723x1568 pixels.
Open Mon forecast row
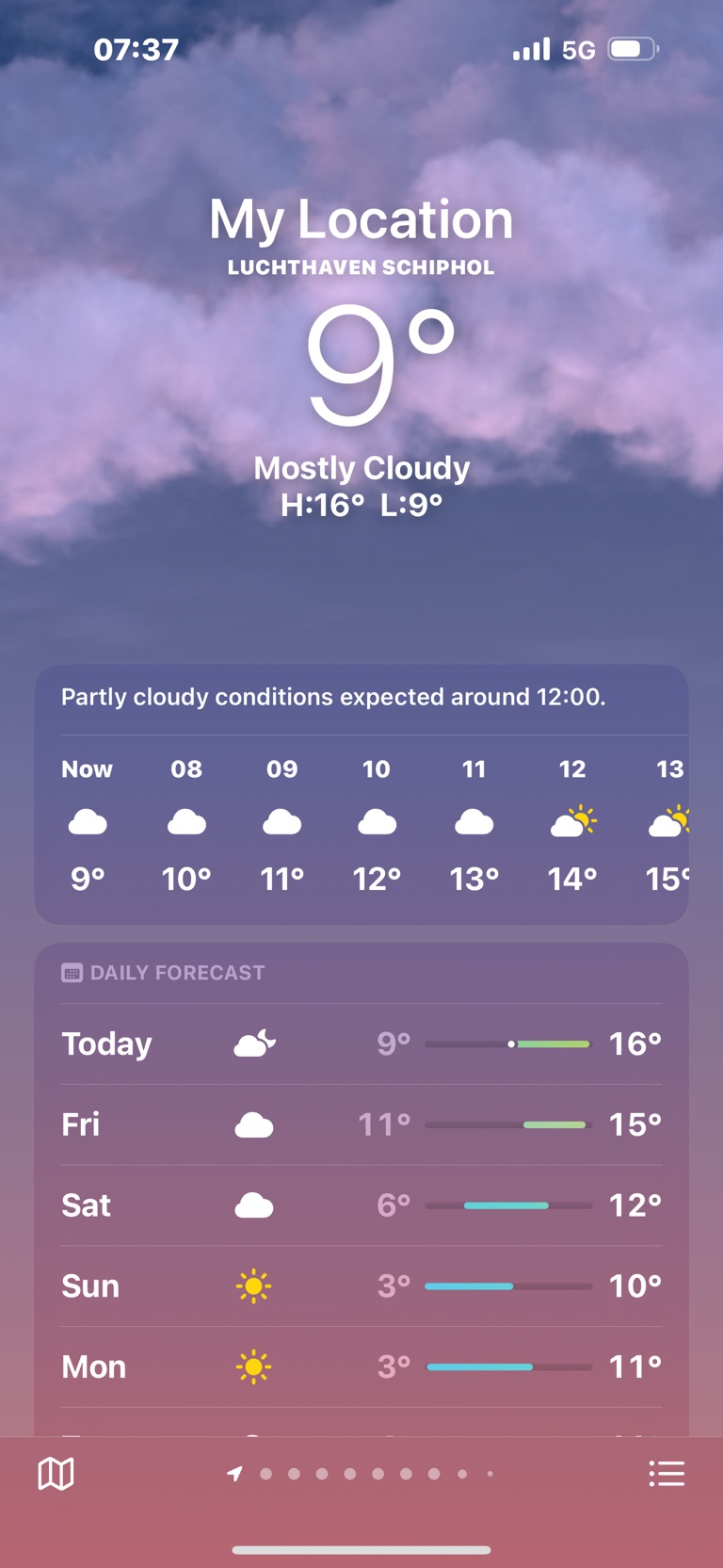tap(361, 1367)
